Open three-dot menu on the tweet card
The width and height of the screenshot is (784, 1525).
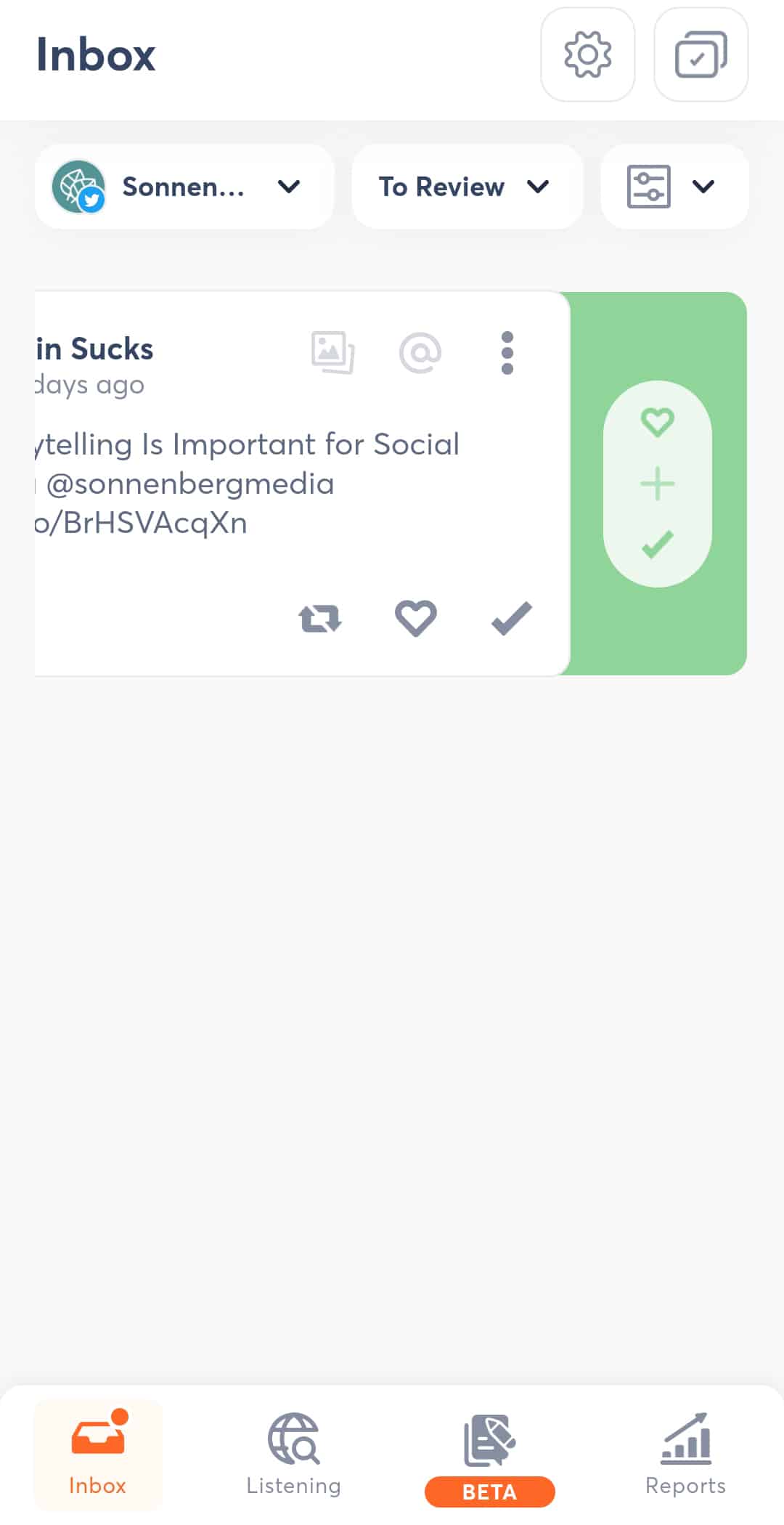tap(507, 353)
